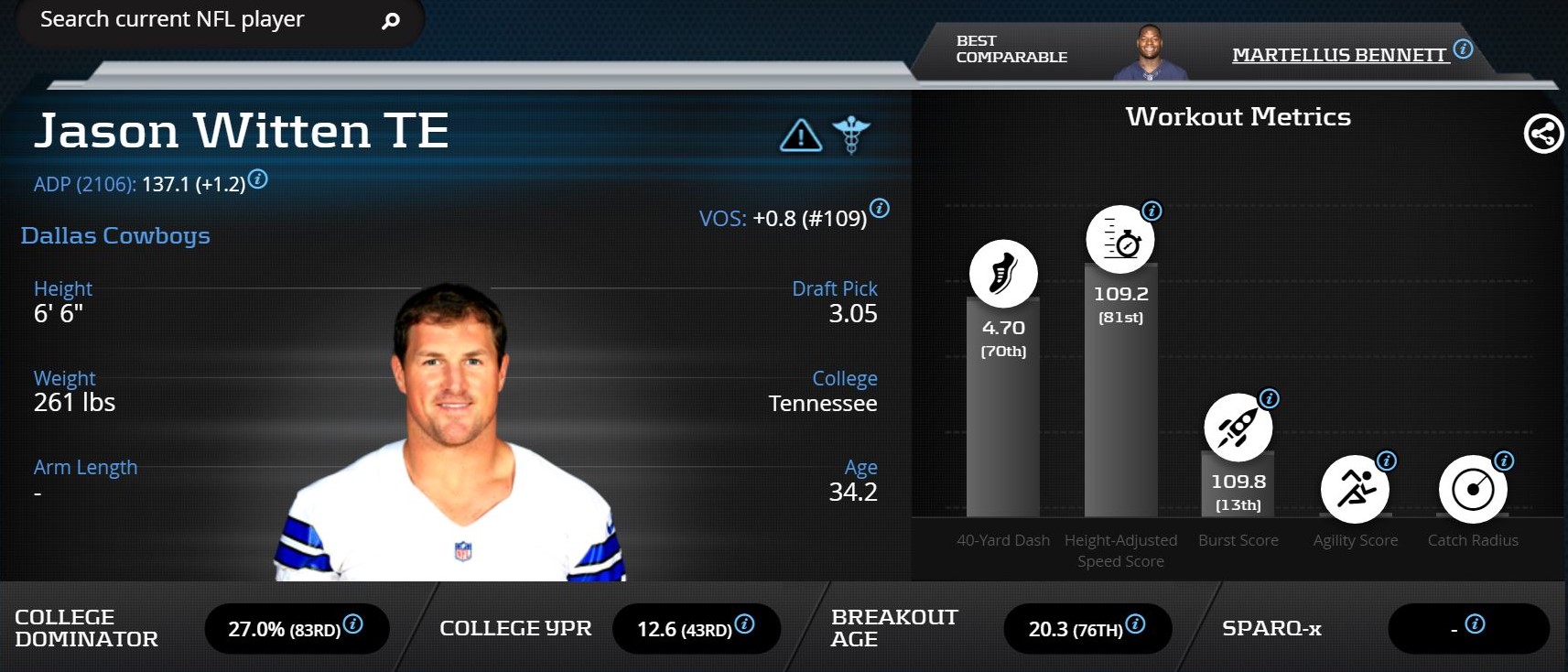Show info about ADP value

(x=258, y=179)
